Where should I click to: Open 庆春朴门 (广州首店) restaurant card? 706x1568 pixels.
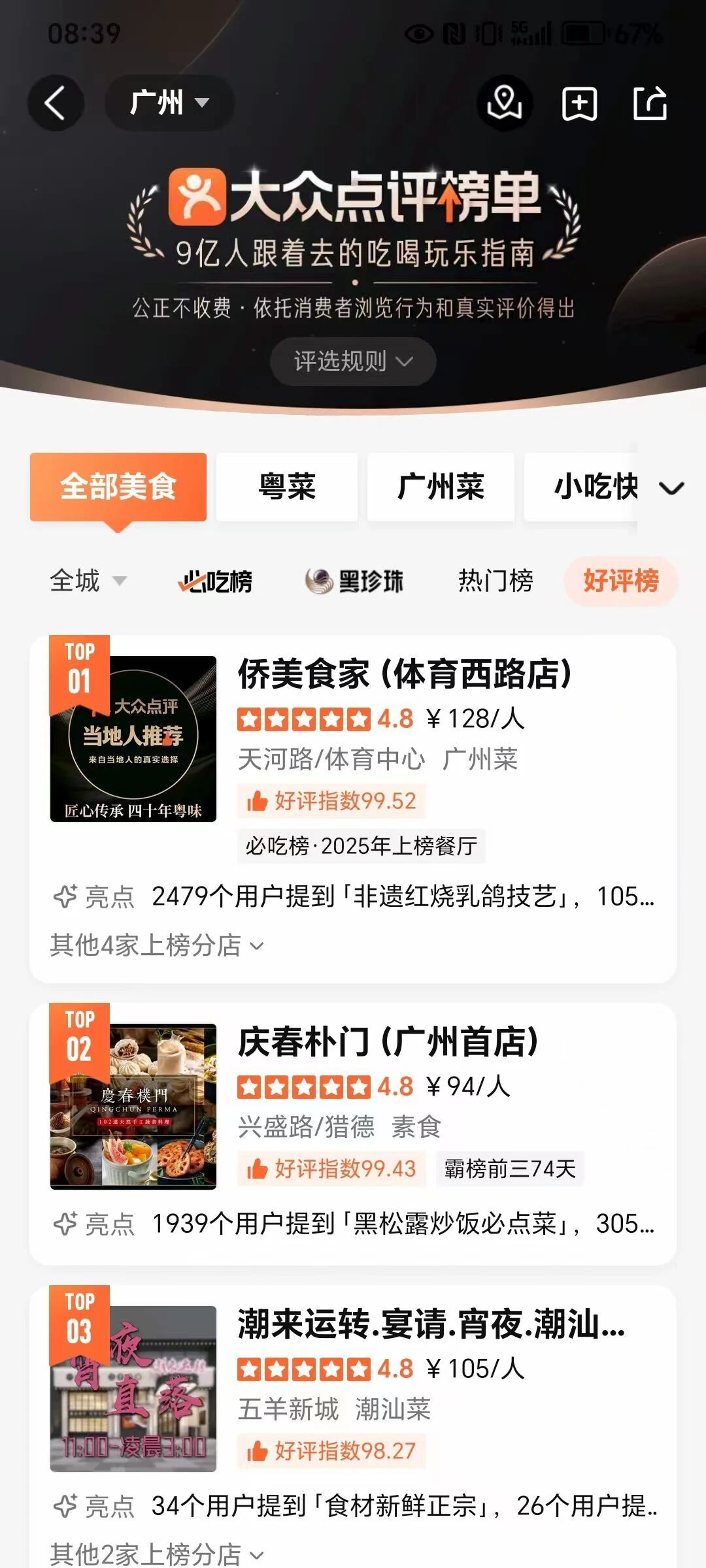pos(388,1041)
